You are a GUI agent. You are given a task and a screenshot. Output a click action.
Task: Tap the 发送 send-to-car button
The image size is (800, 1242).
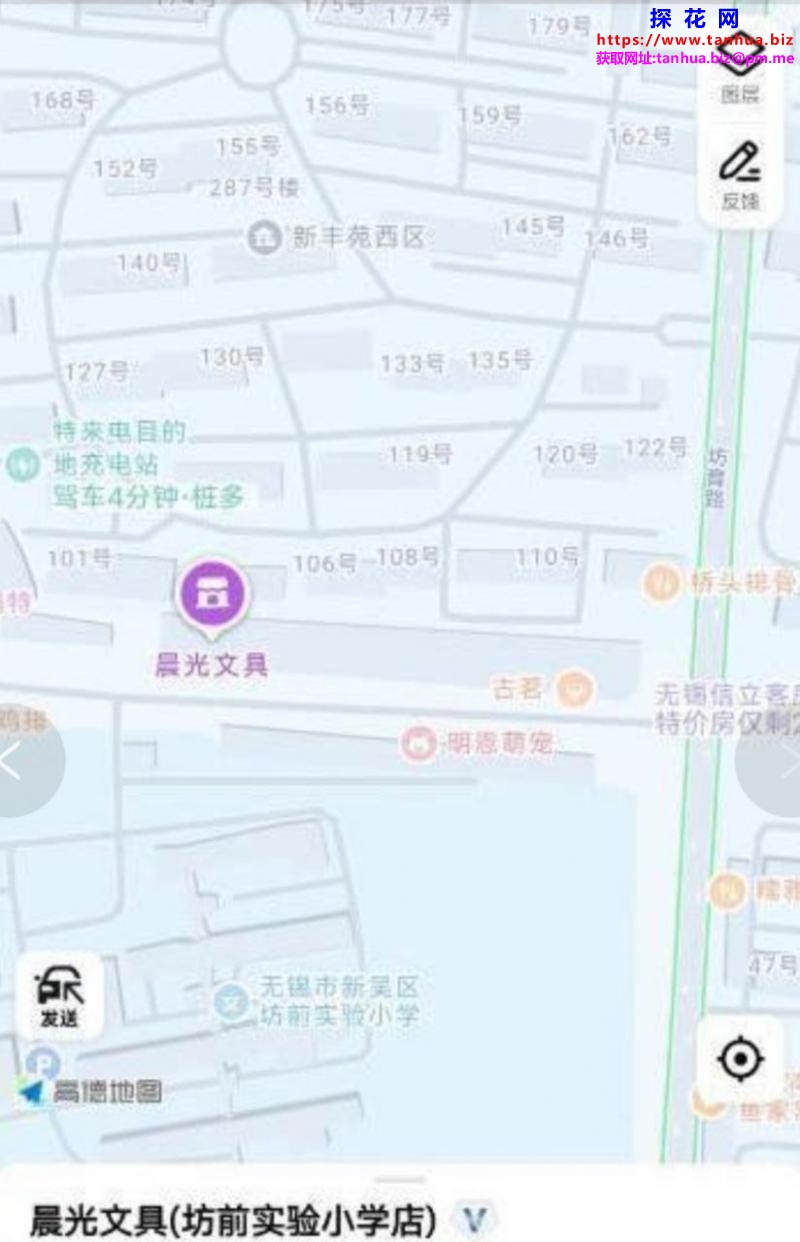coord(59,996)
